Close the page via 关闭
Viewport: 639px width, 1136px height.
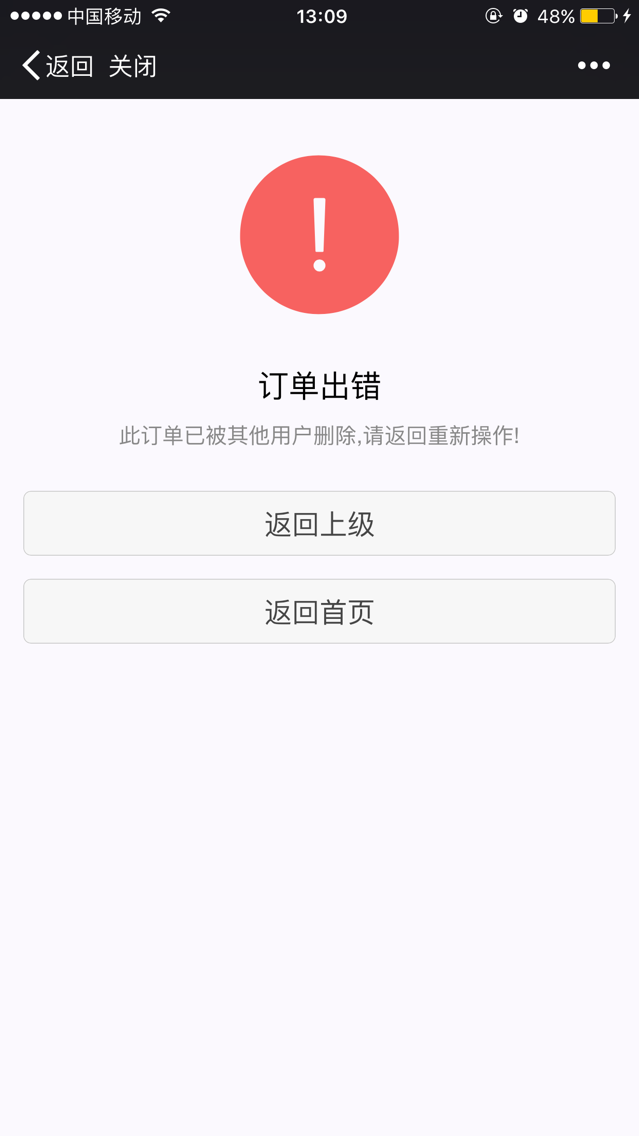(132, 66)
